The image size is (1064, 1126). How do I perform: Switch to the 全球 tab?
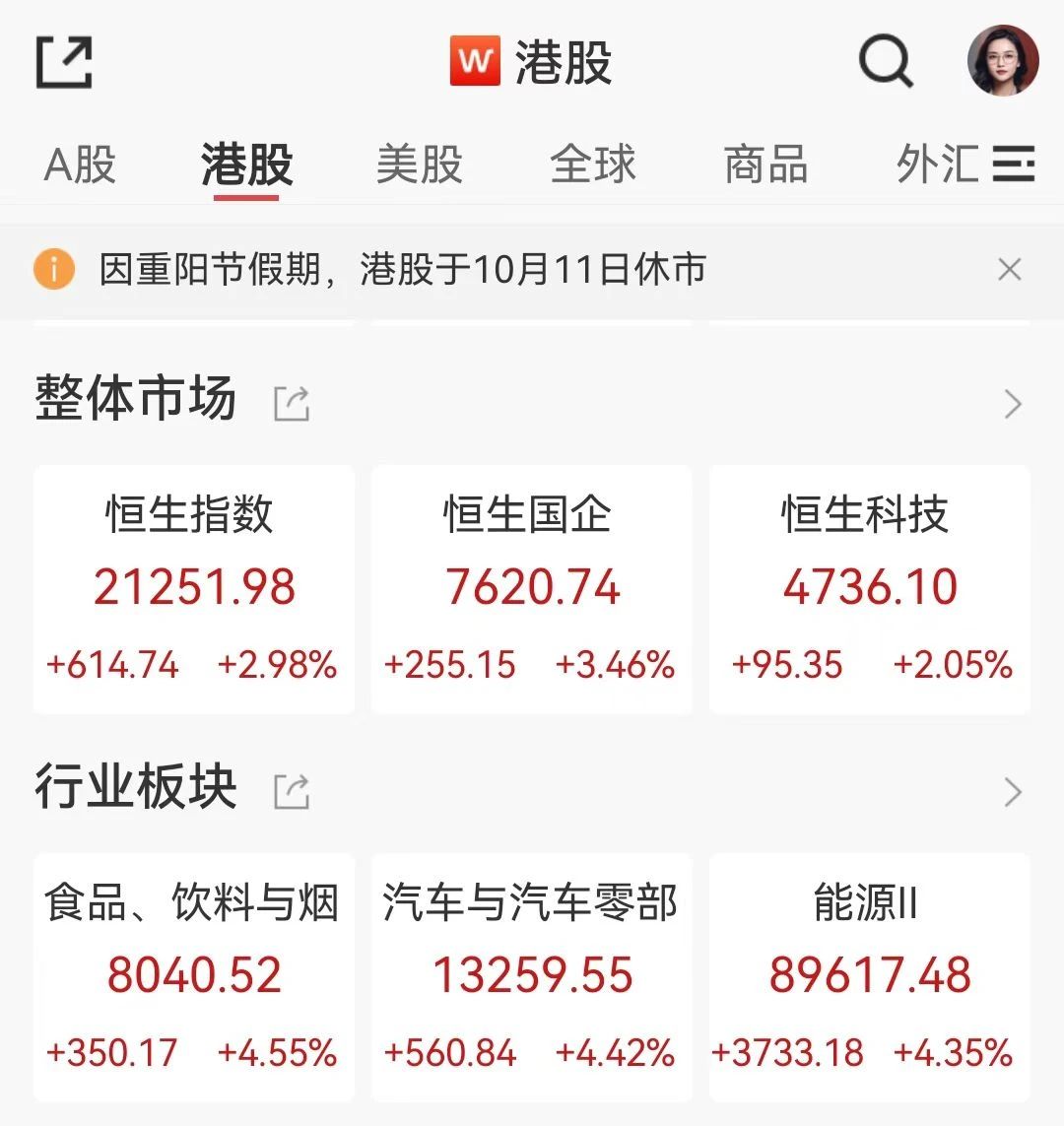(593, 165)
